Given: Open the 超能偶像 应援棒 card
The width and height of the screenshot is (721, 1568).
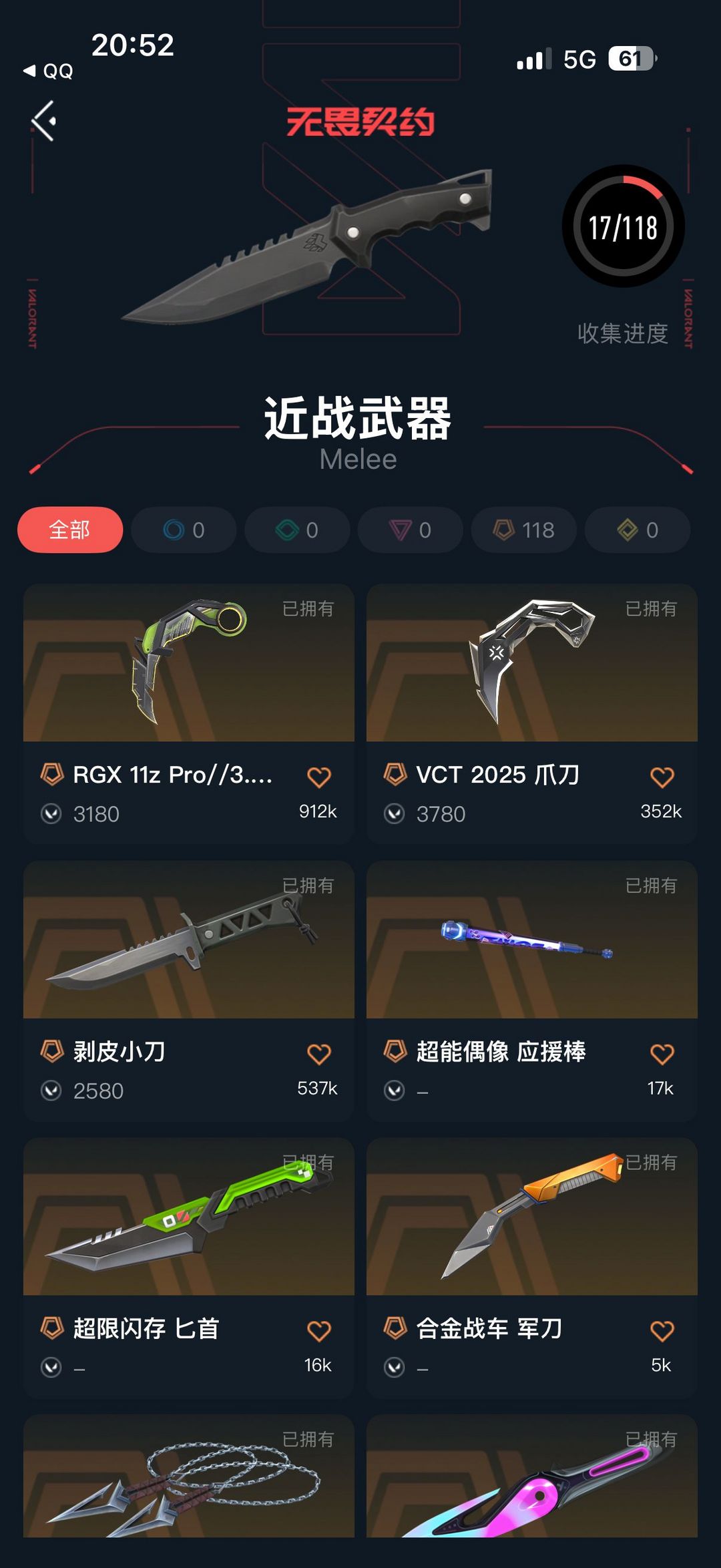Looking at the screenshot, I should (x=532, y=991).
